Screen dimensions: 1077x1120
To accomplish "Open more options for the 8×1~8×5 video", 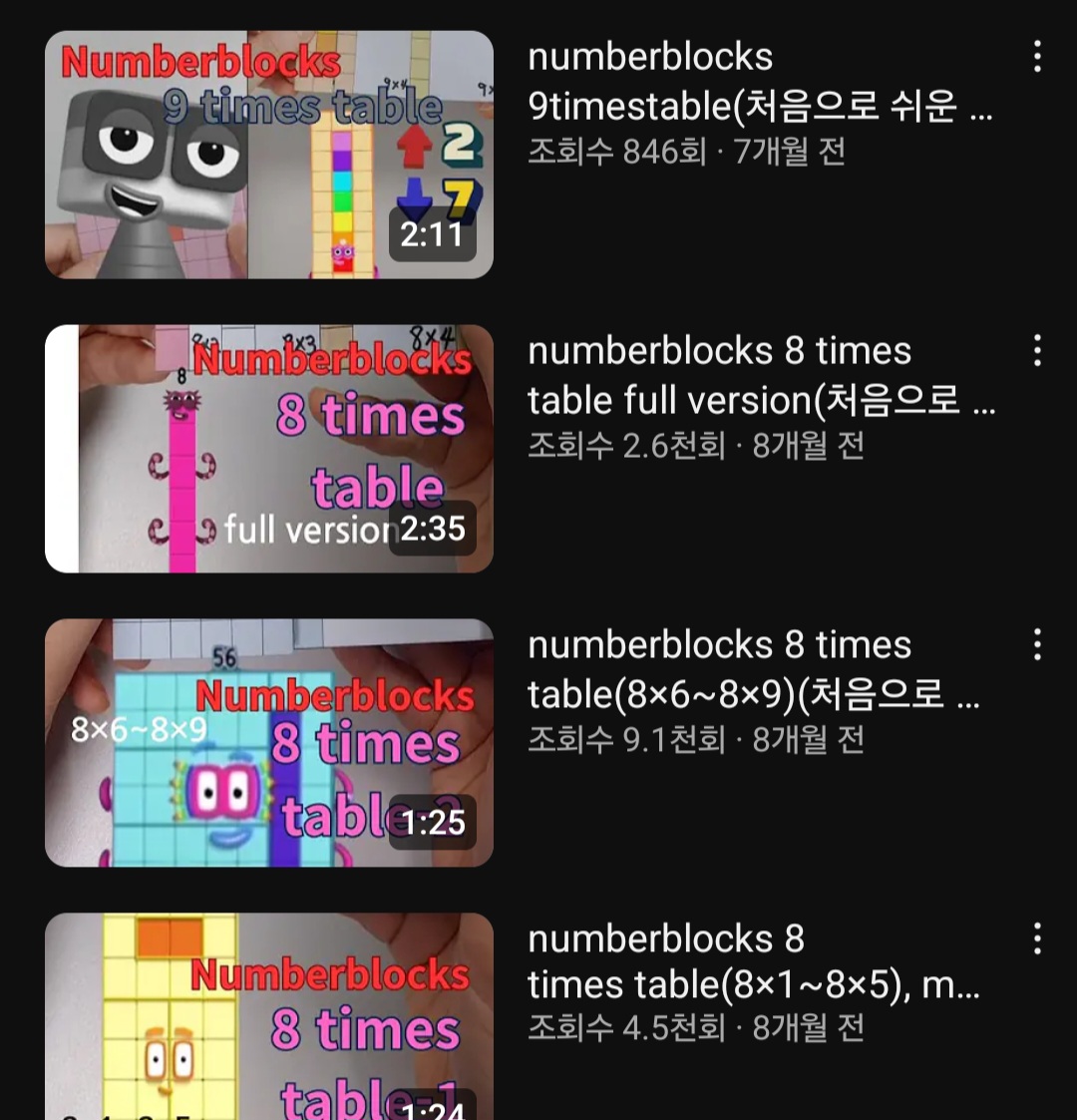I will 1037,938.
